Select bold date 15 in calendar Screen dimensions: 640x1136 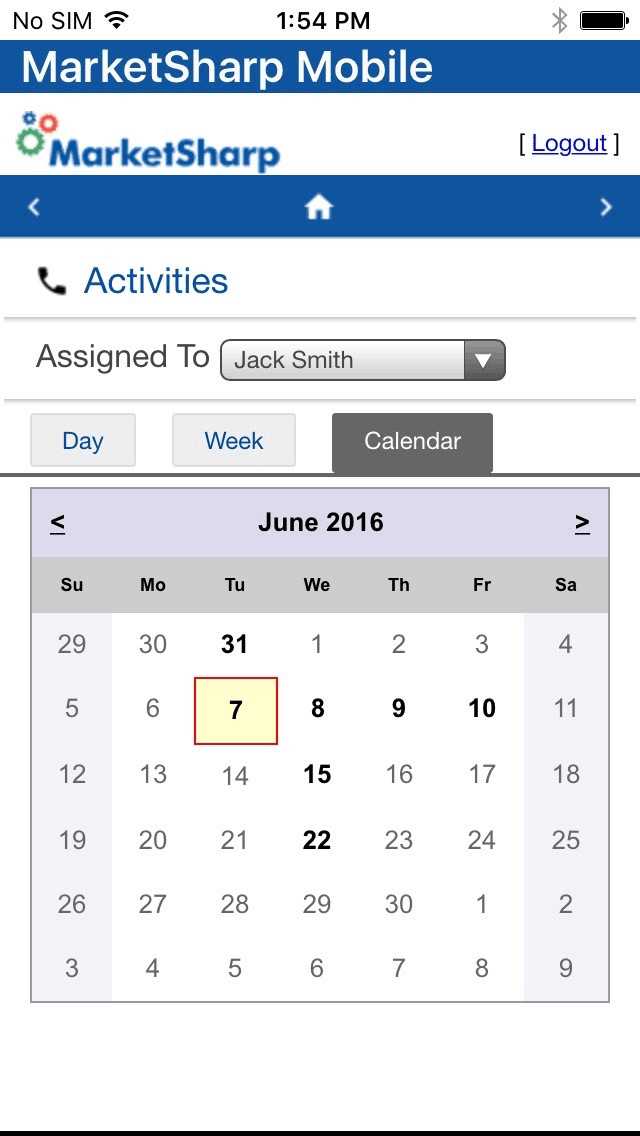click(317, 774)
